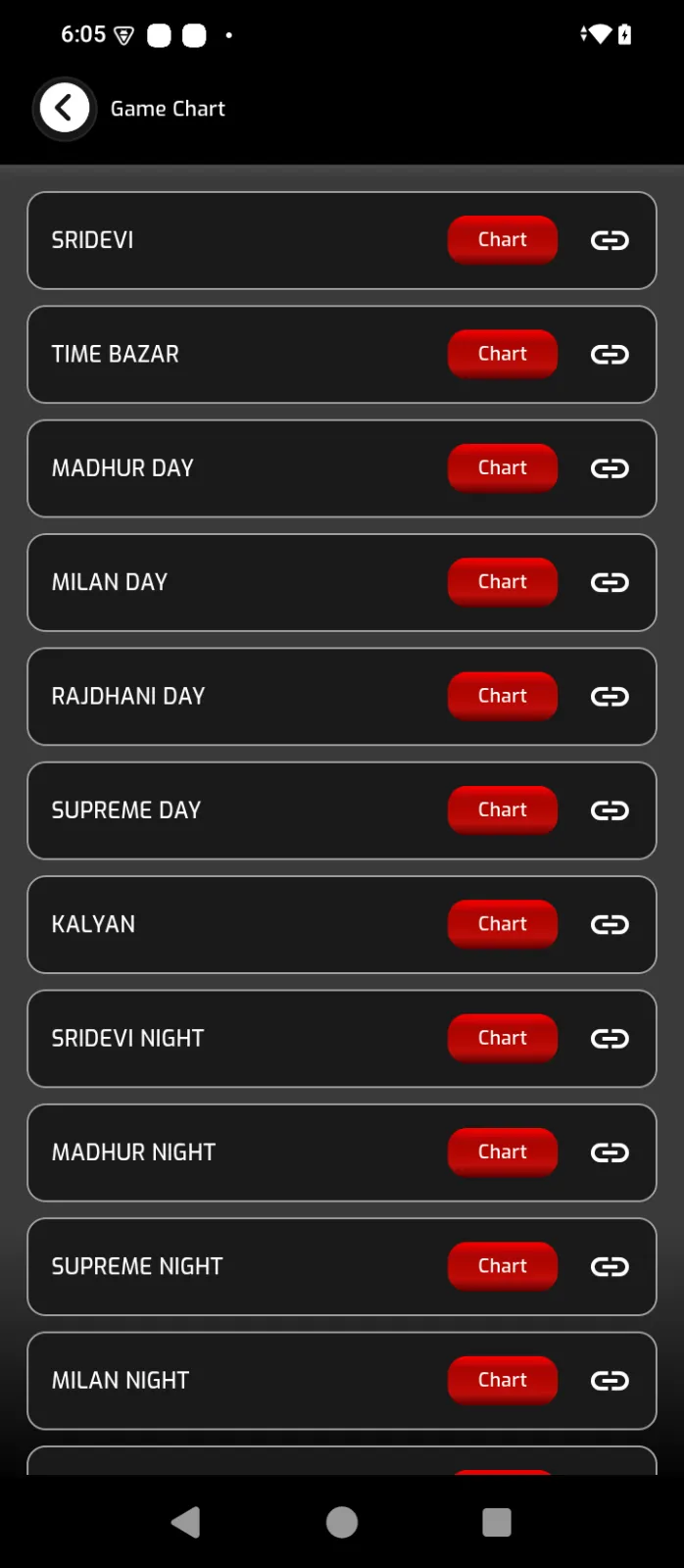Open the link icon for TIME BAZAR

(610, 354)
